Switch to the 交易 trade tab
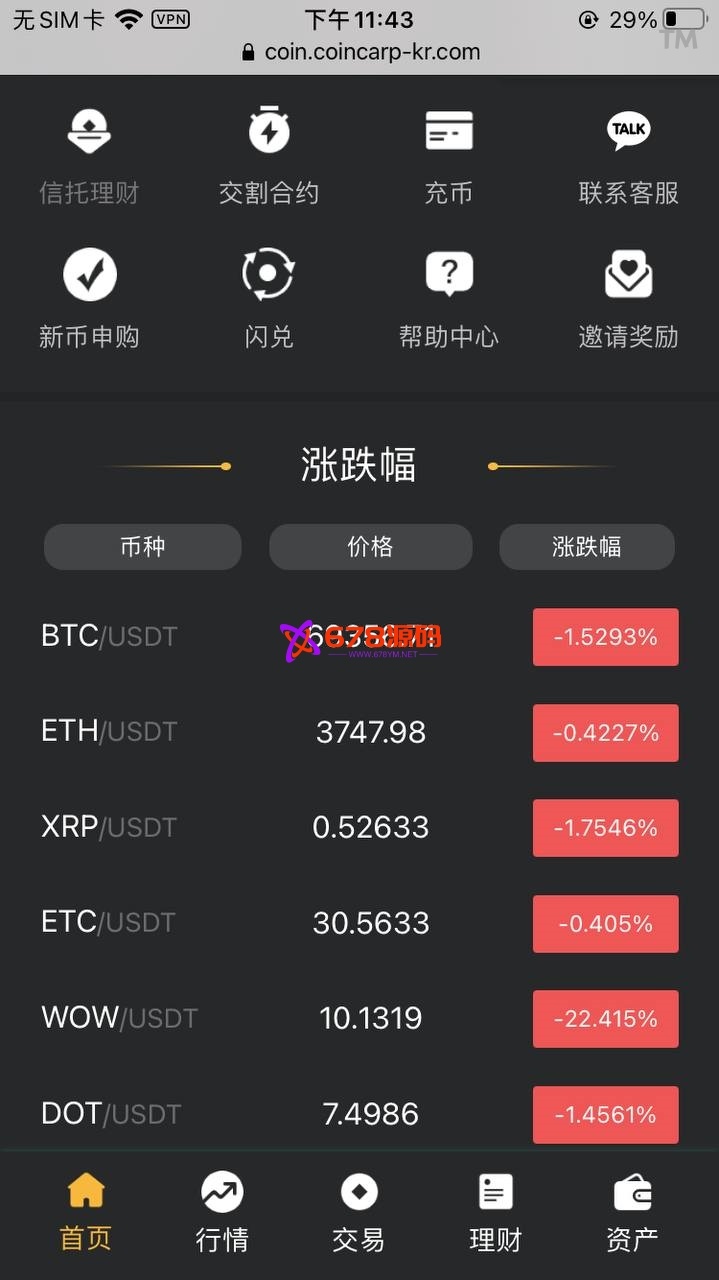 [x=359, y=1213]
